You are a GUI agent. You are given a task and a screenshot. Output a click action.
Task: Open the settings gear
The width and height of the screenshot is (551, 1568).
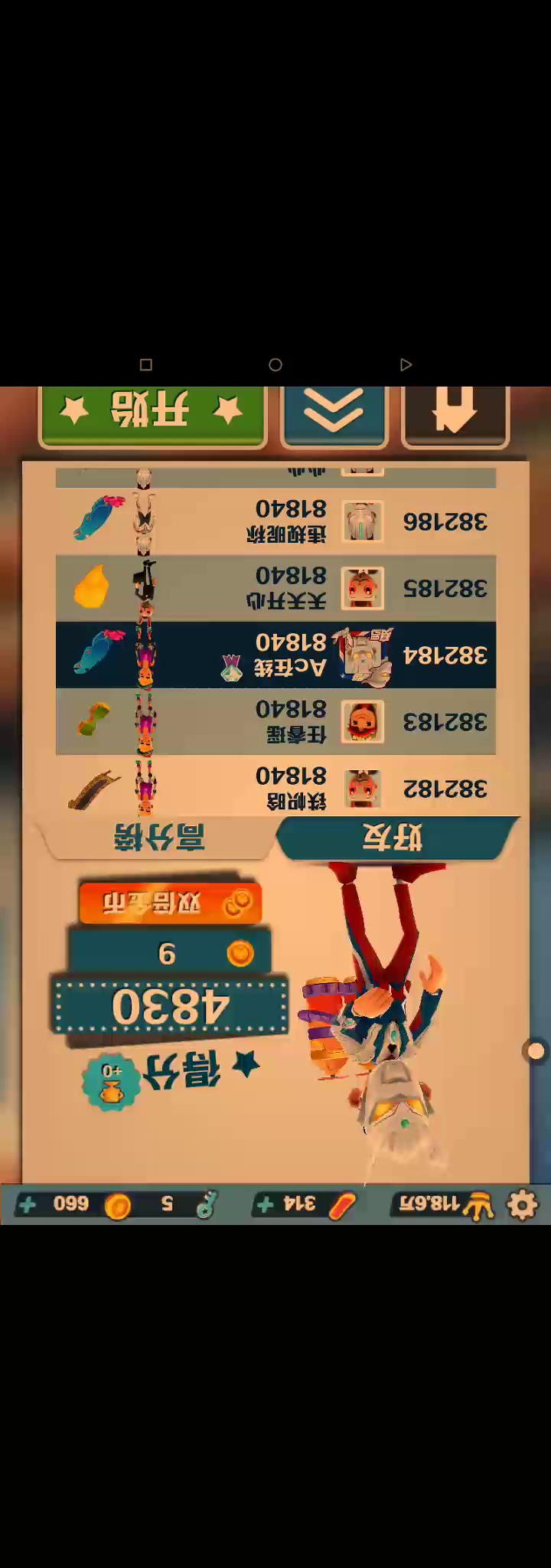tap(523, 1205)
